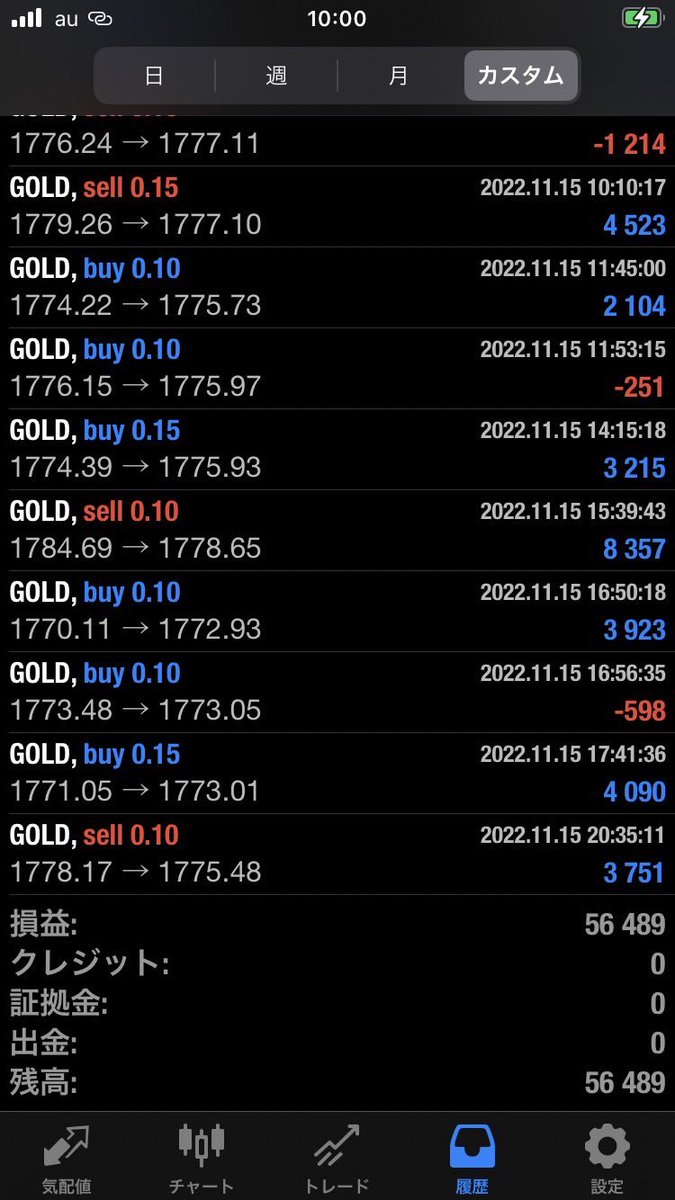Viewport: 675px width, 1200px height.
Task: Select the 週 period filter
Action: (276, 76)
